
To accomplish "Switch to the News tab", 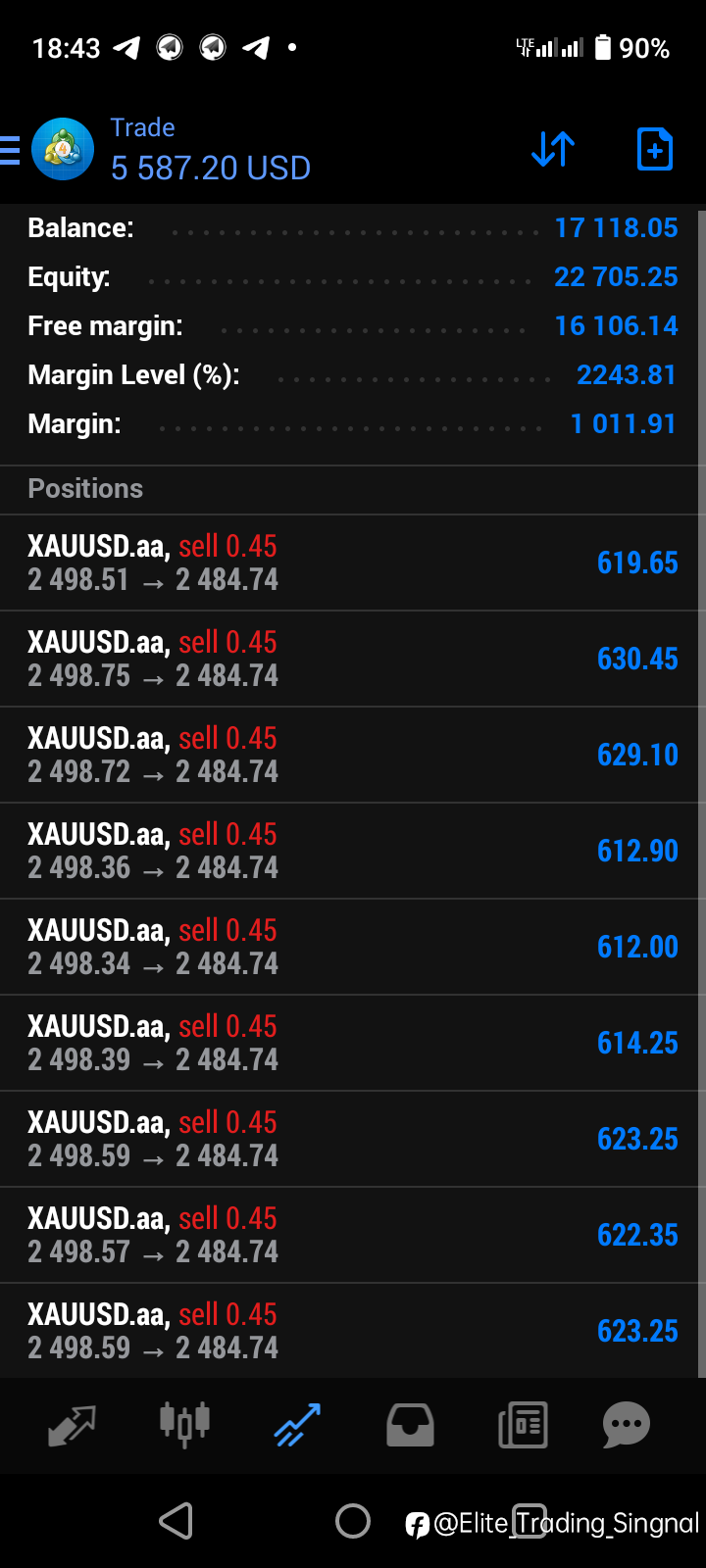I will (x=523, y=1425).
